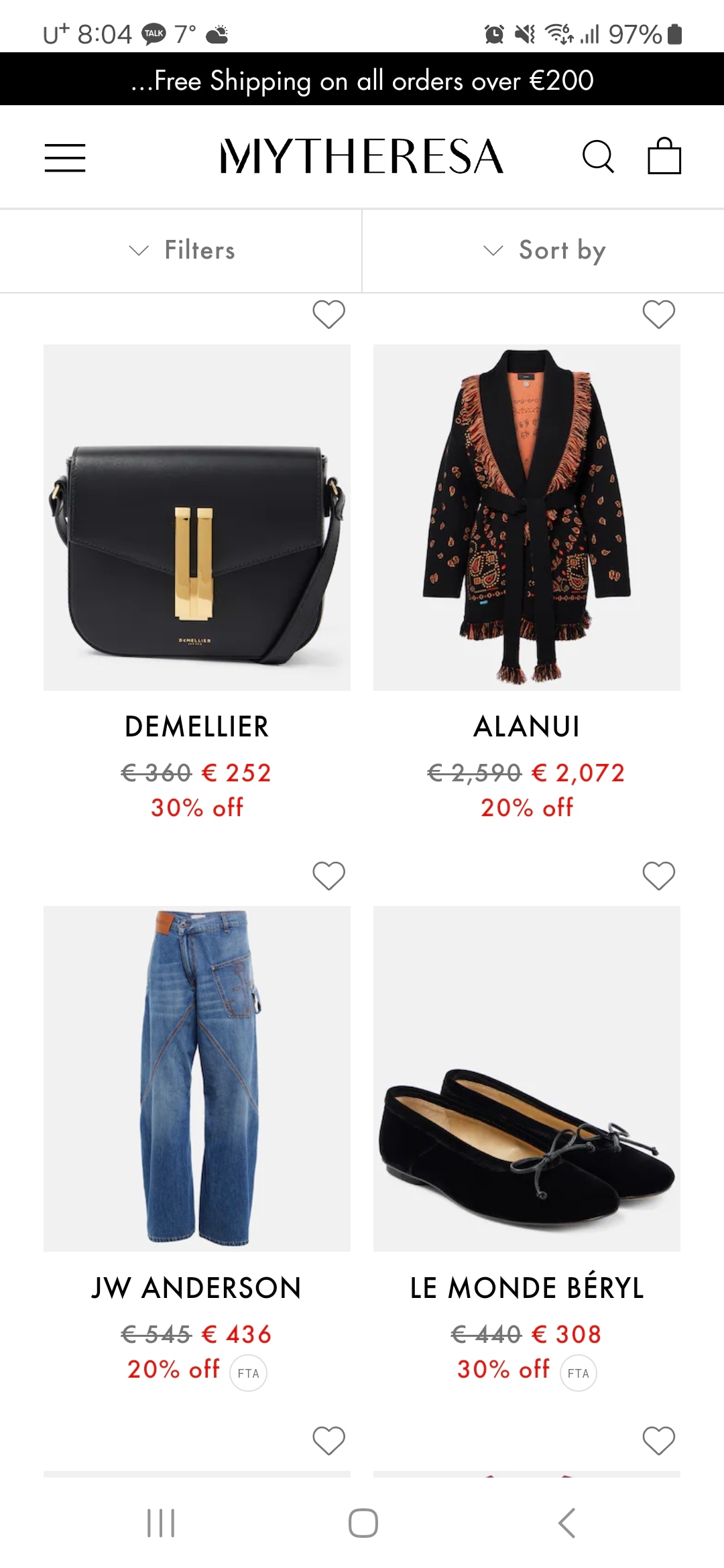
Task: Expand the Filters dropdown
Action: [x=181, y=251]
